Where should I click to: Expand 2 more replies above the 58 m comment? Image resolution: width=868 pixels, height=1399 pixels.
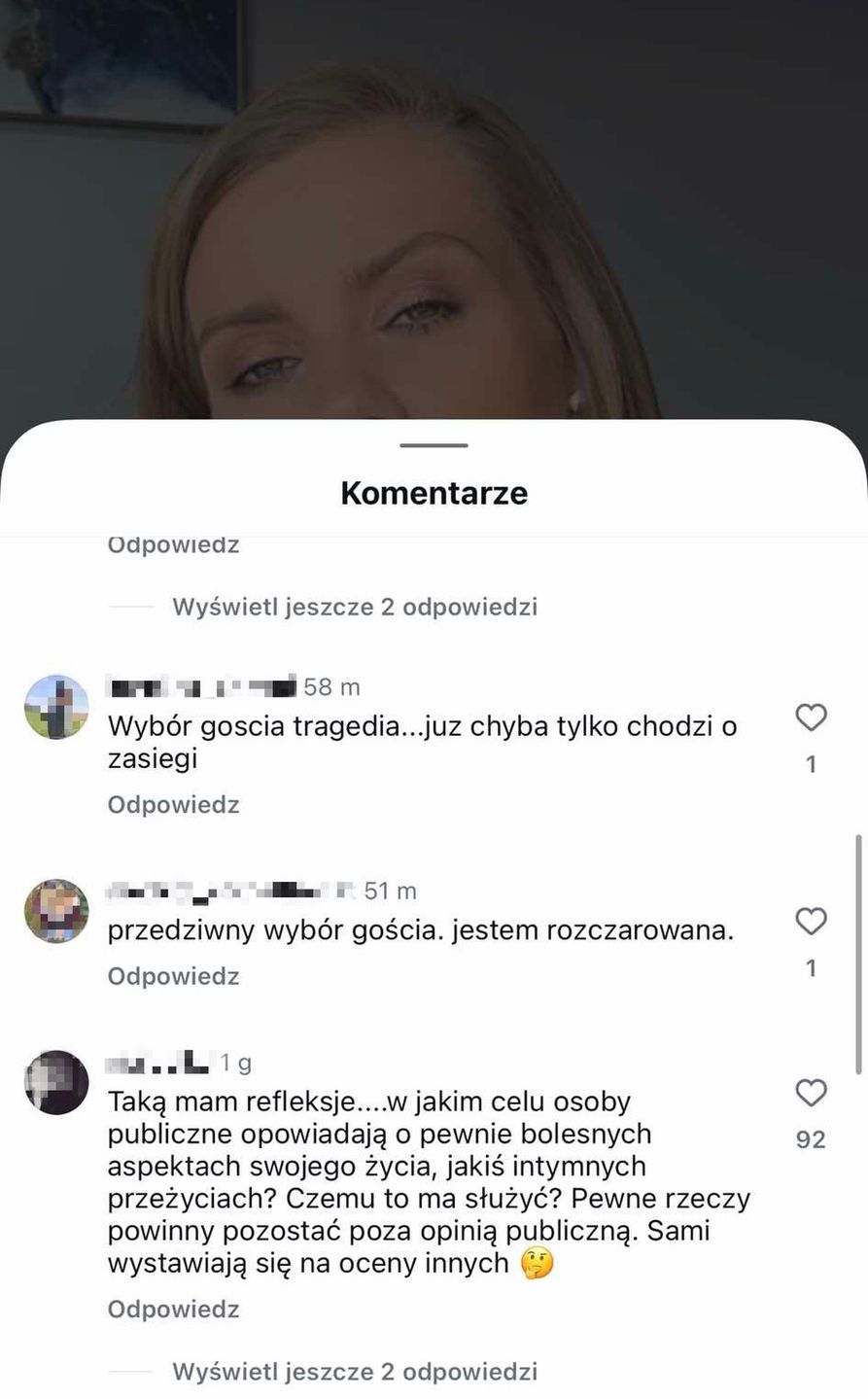click(355, 607)
